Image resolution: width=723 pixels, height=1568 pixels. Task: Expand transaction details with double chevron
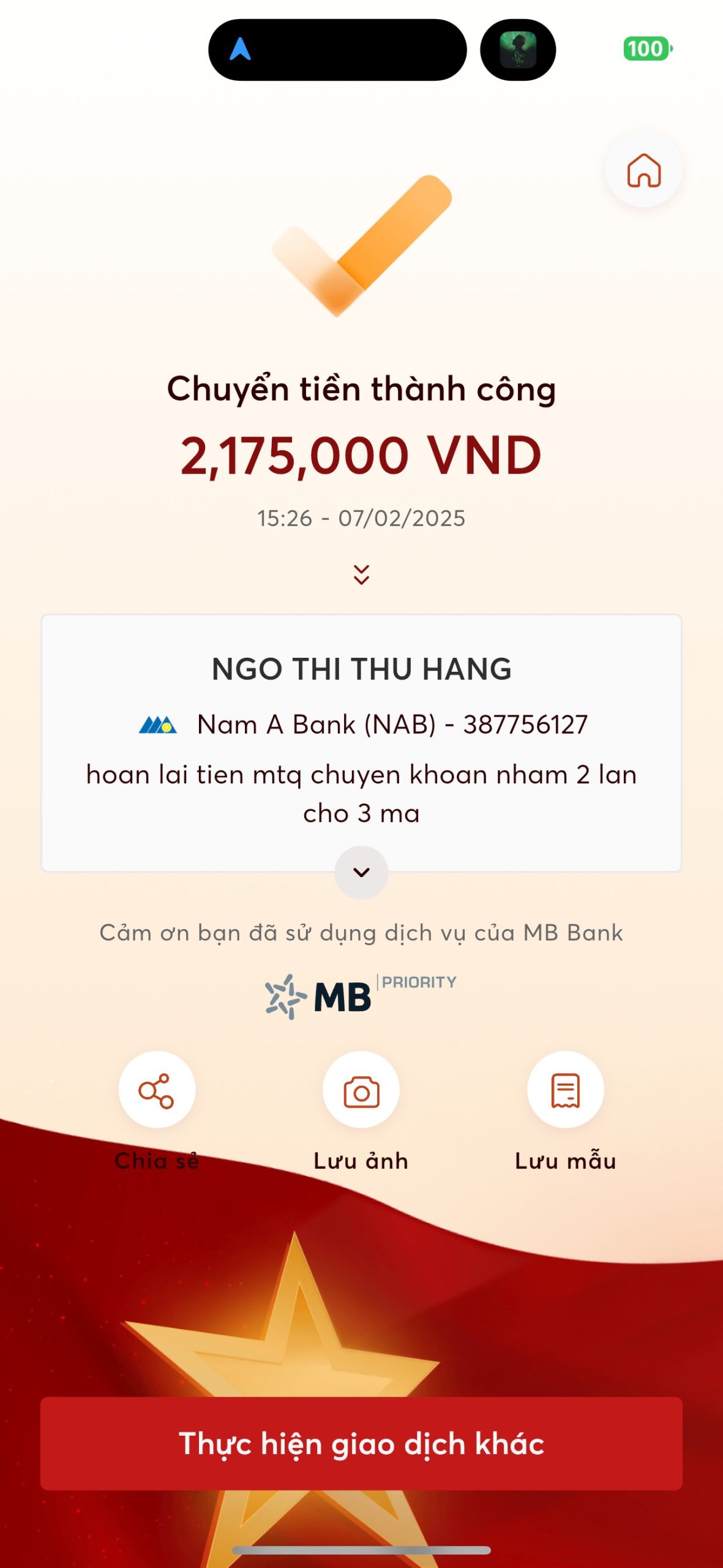[361, 575]
